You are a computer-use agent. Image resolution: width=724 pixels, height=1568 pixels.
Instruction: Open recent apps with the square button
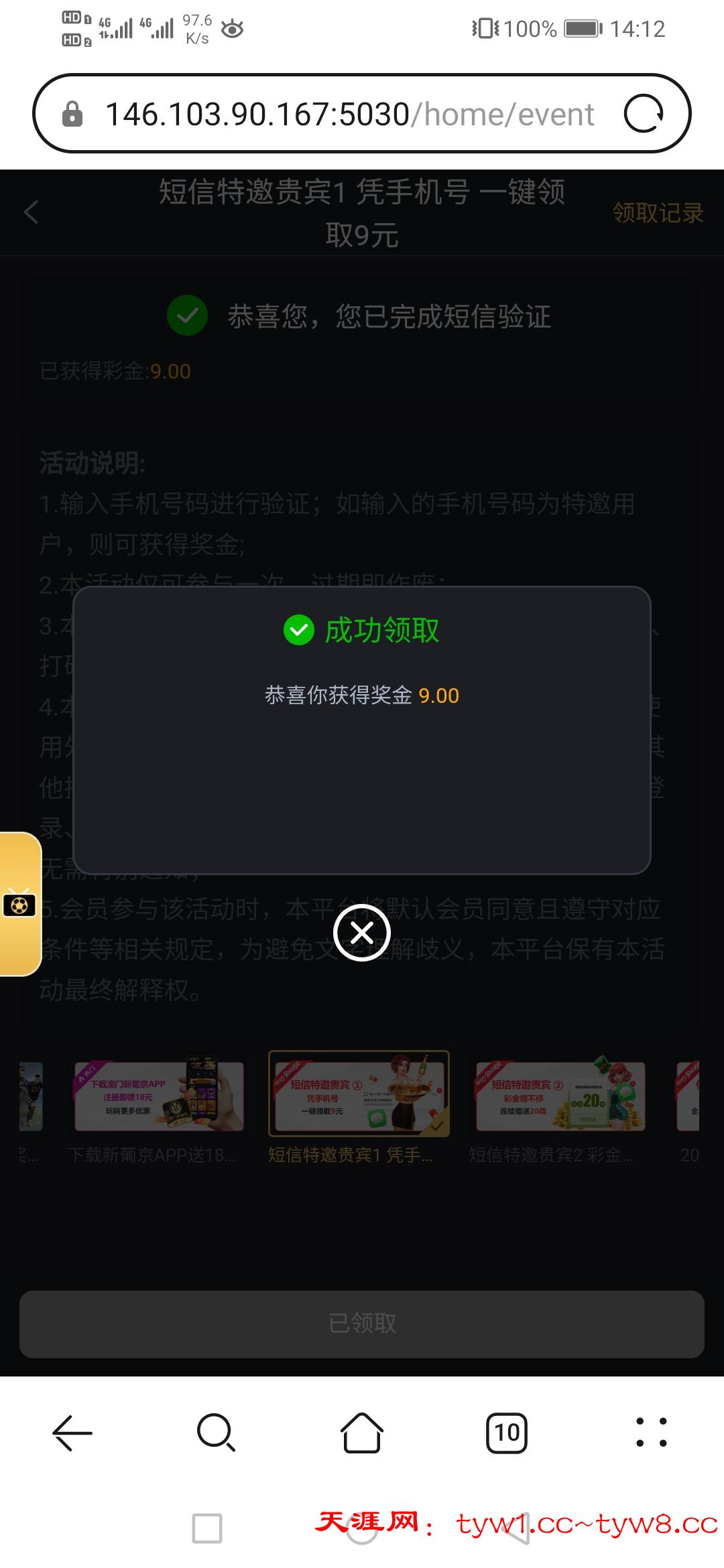(207, 1528)
